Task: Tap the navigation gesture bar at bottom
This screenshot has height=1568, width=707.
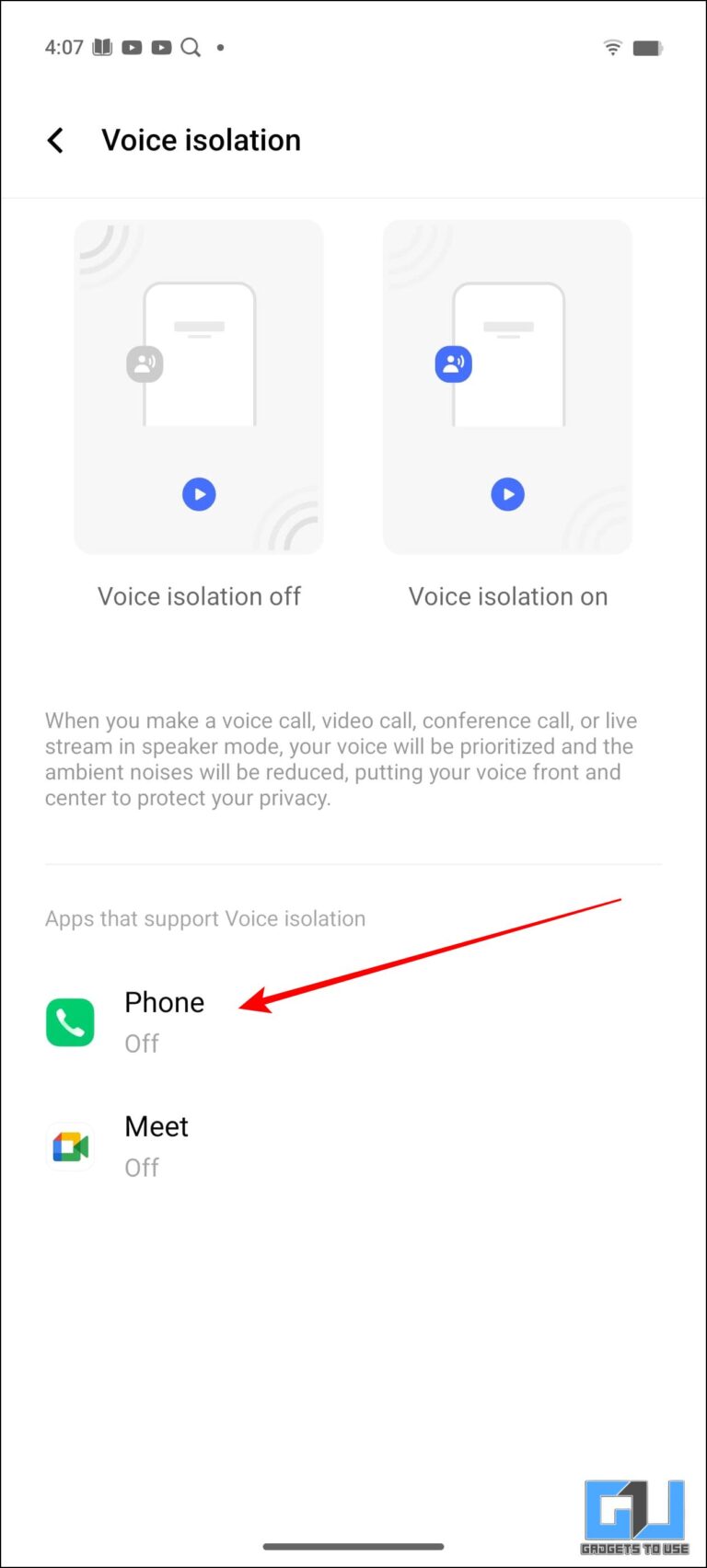Action: click(353, 1547)
